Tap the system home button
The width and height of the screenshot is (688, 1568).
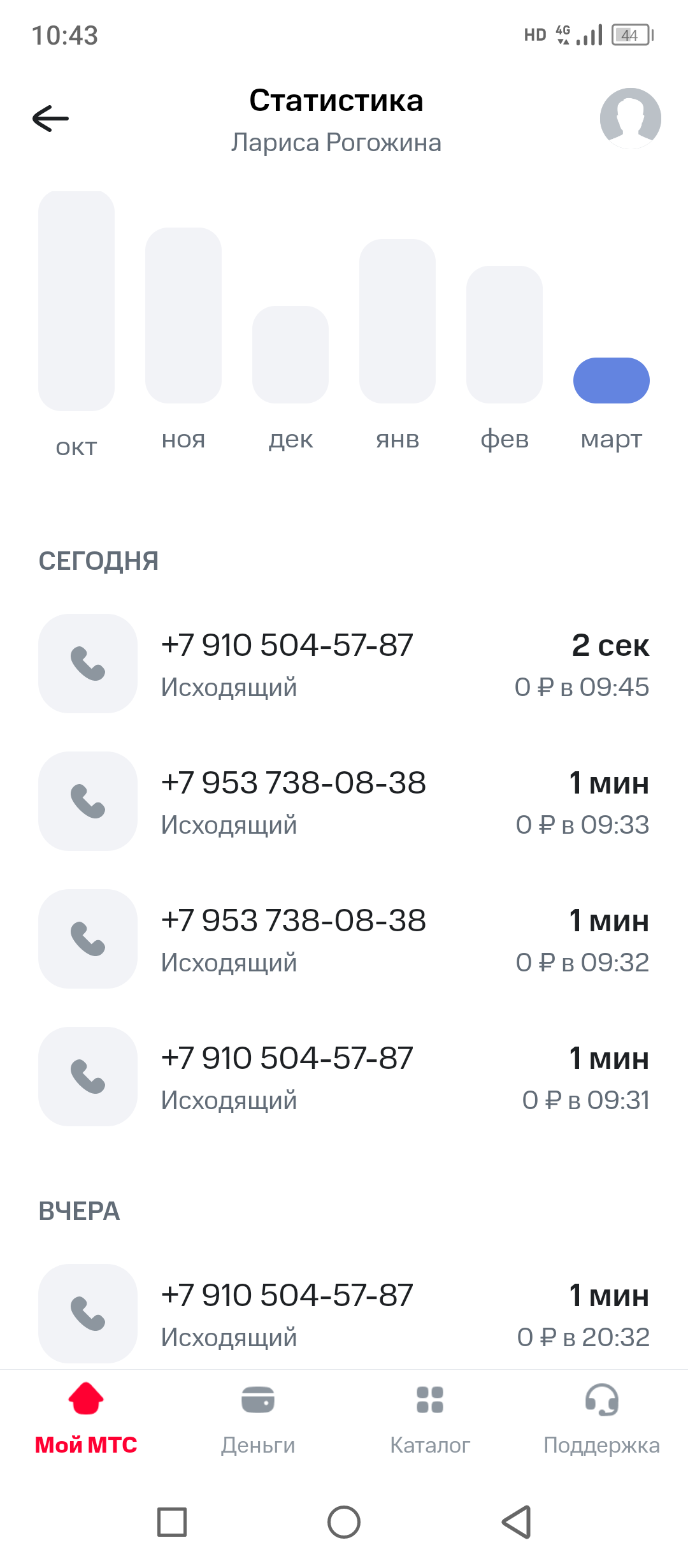coord(344,1522)
